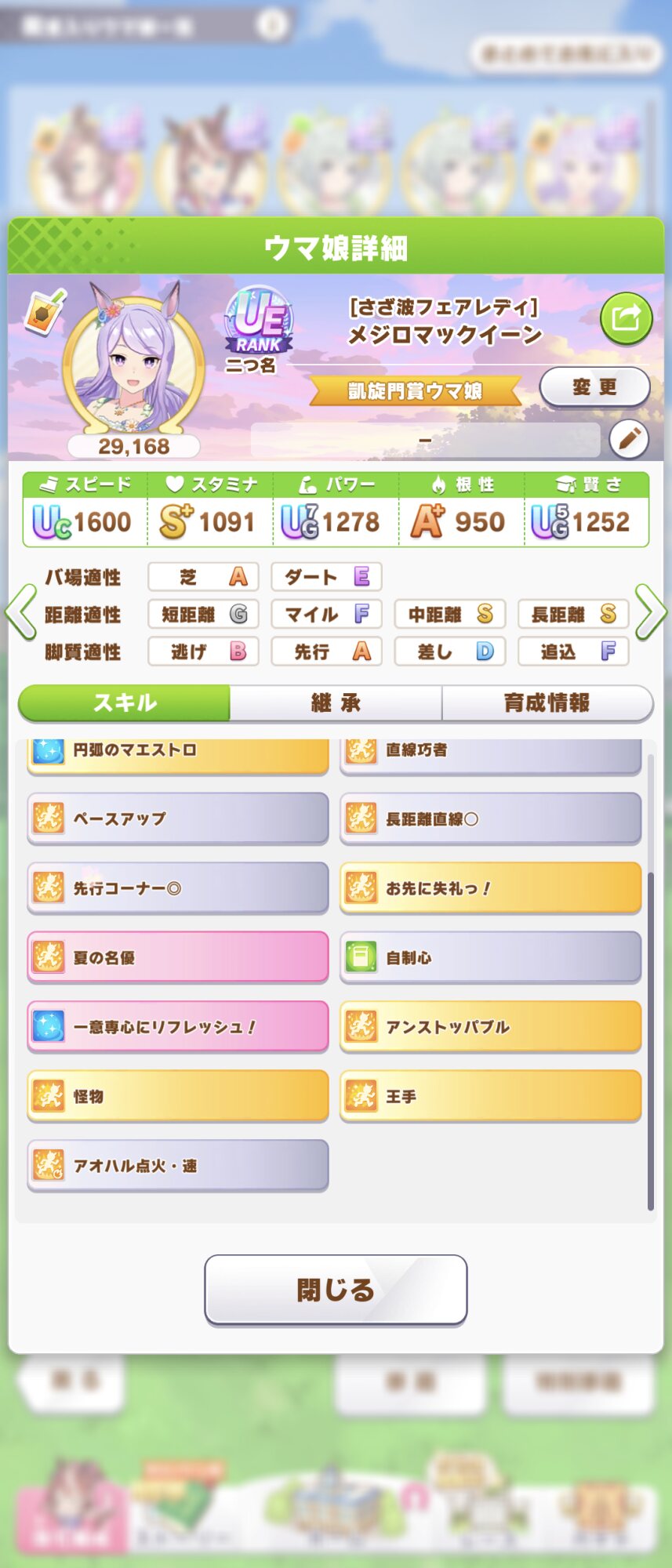Switch to the 育成情報 tab
The width and height of the screenshot is (672, 1568).
coord(547,702)
